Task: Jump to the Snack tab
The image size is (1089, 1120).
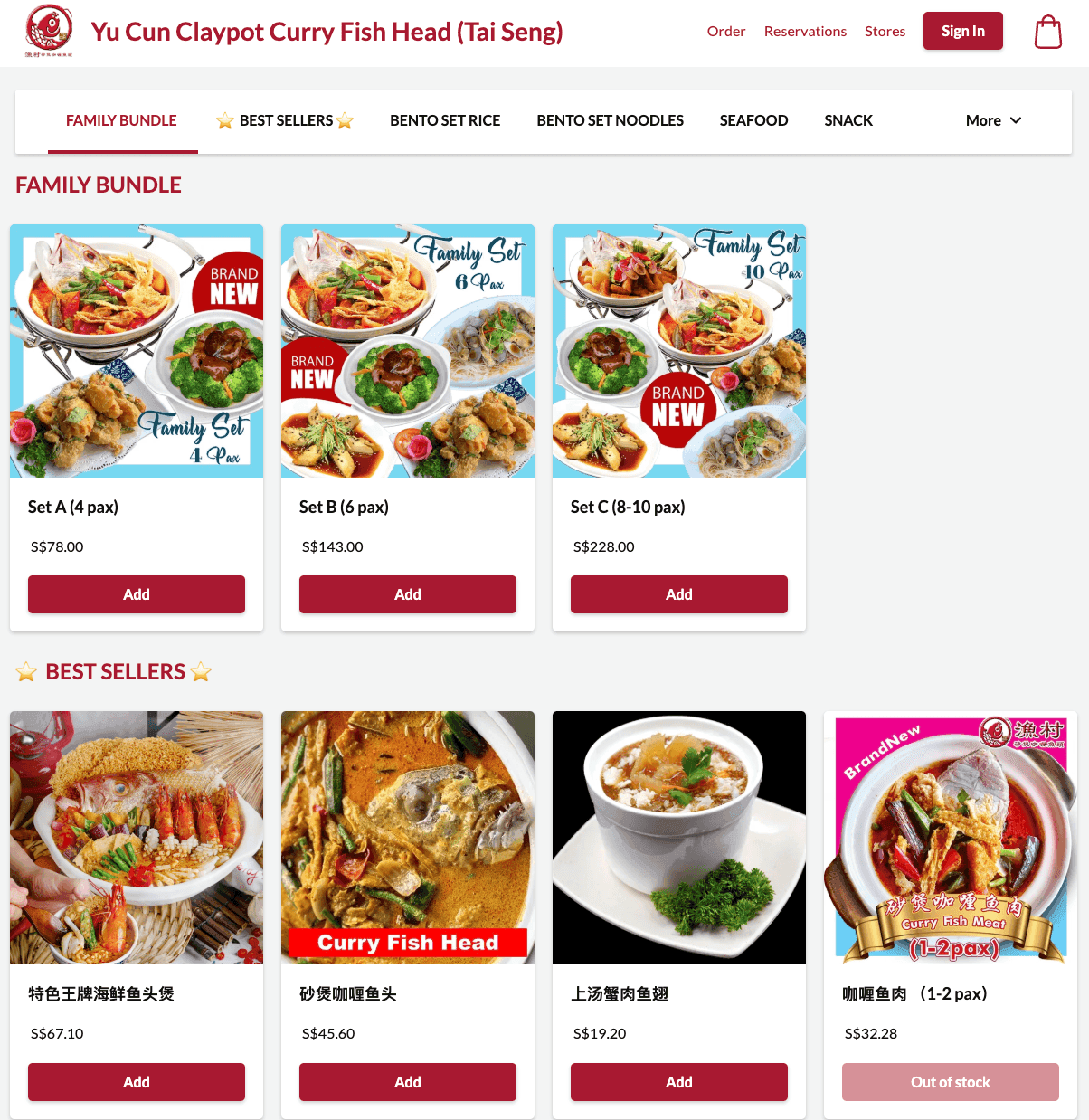Action: 848,120
